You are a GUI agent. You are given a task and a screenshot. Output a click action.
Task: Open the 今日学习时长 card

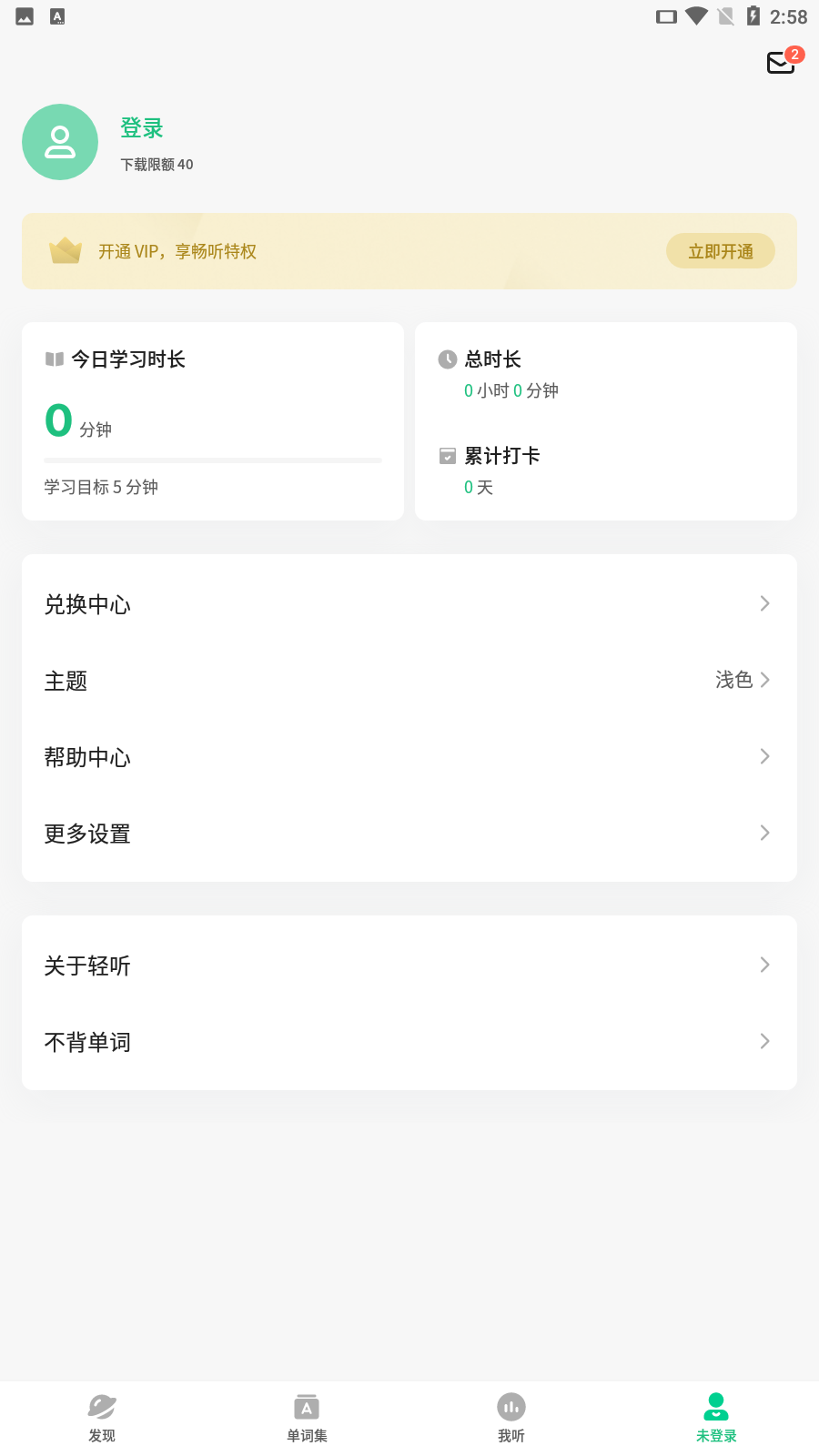(x=213, y=421)
